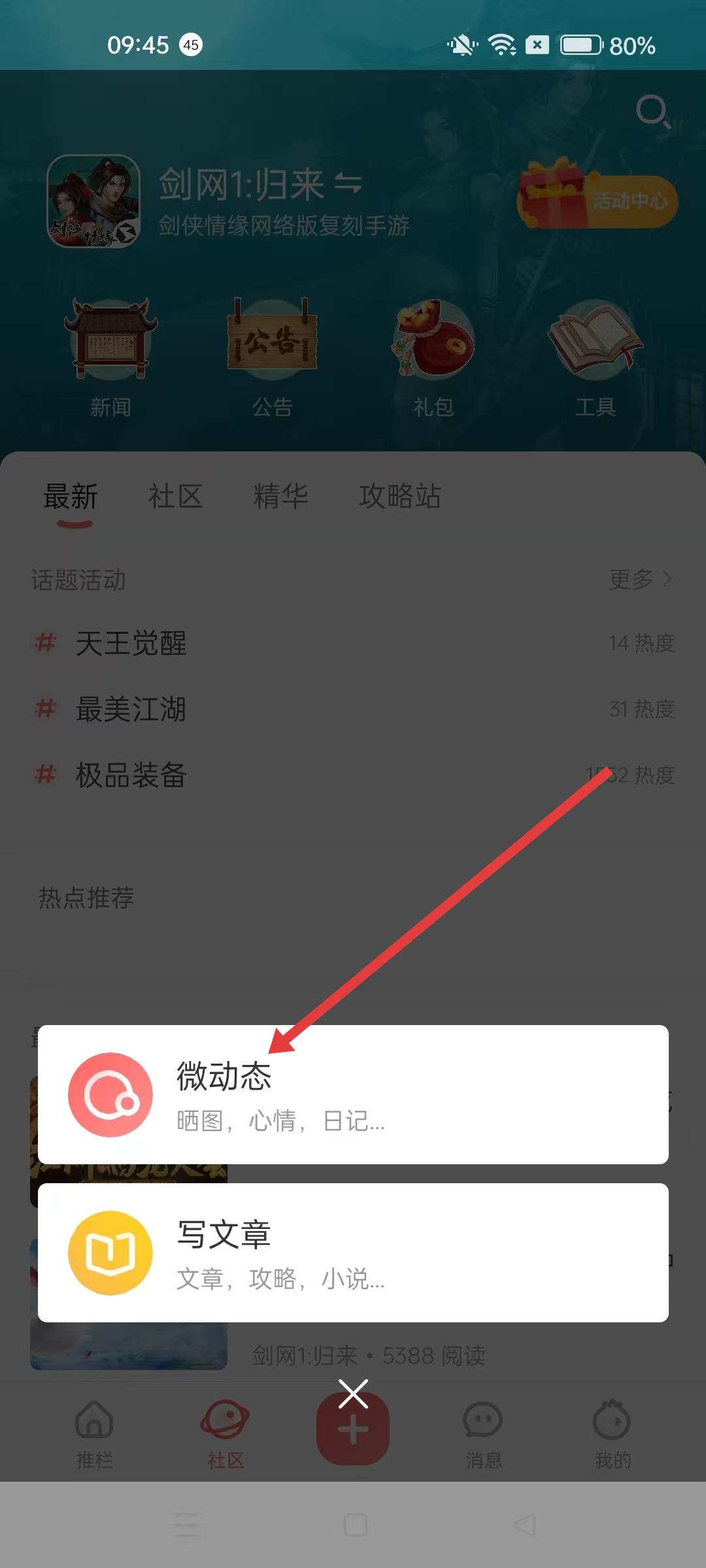Go to the system home screen
706x1568 pixels.
pyautogui.click(x=355, y=1525)
